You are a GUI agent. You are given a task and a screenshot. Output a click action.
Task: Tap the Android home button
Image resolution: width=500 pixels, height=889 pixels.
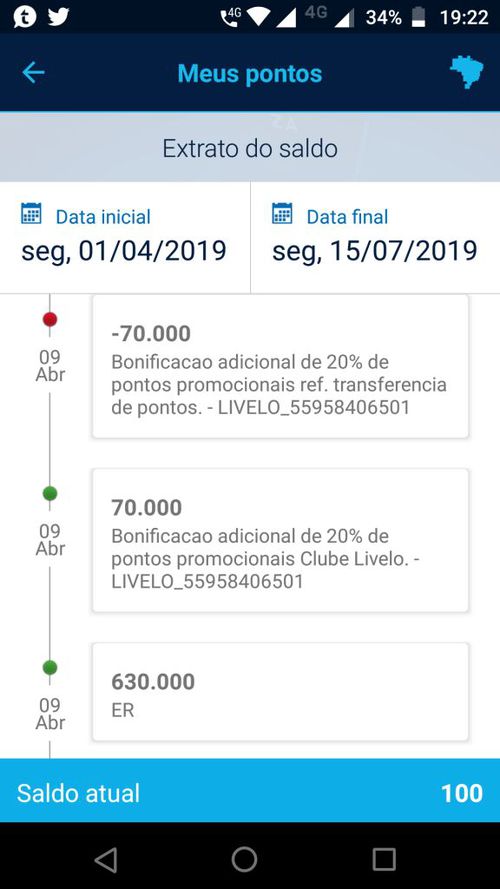pyautogui.click(x=244, y=859)
